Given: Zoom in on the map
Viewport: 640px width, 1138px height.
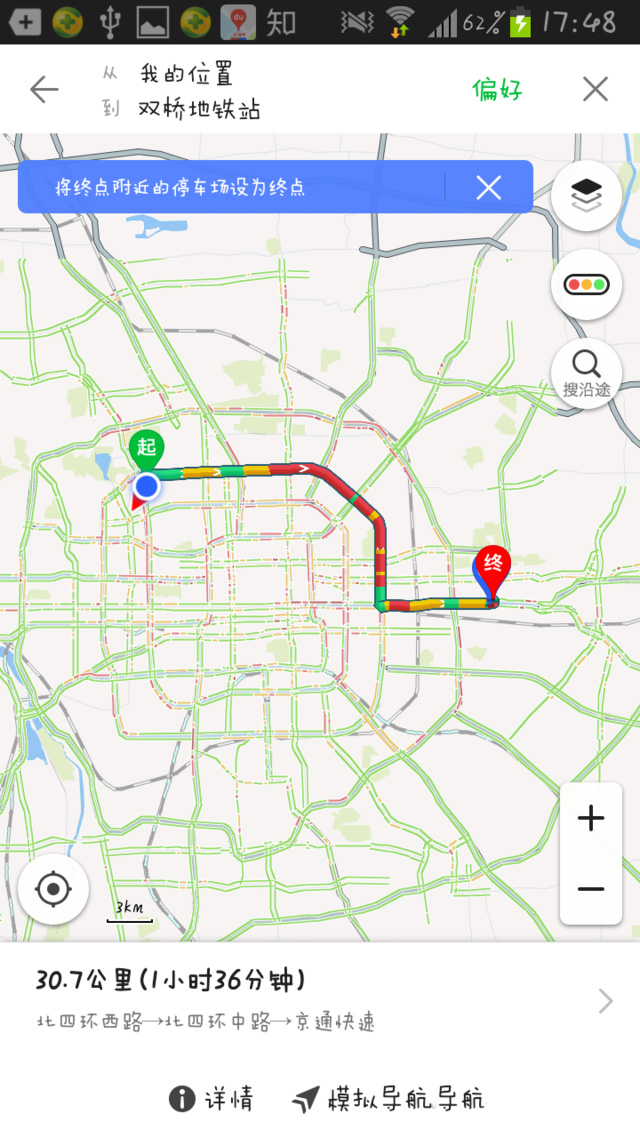Looking at the screenshot, I should tap(591, 818).
